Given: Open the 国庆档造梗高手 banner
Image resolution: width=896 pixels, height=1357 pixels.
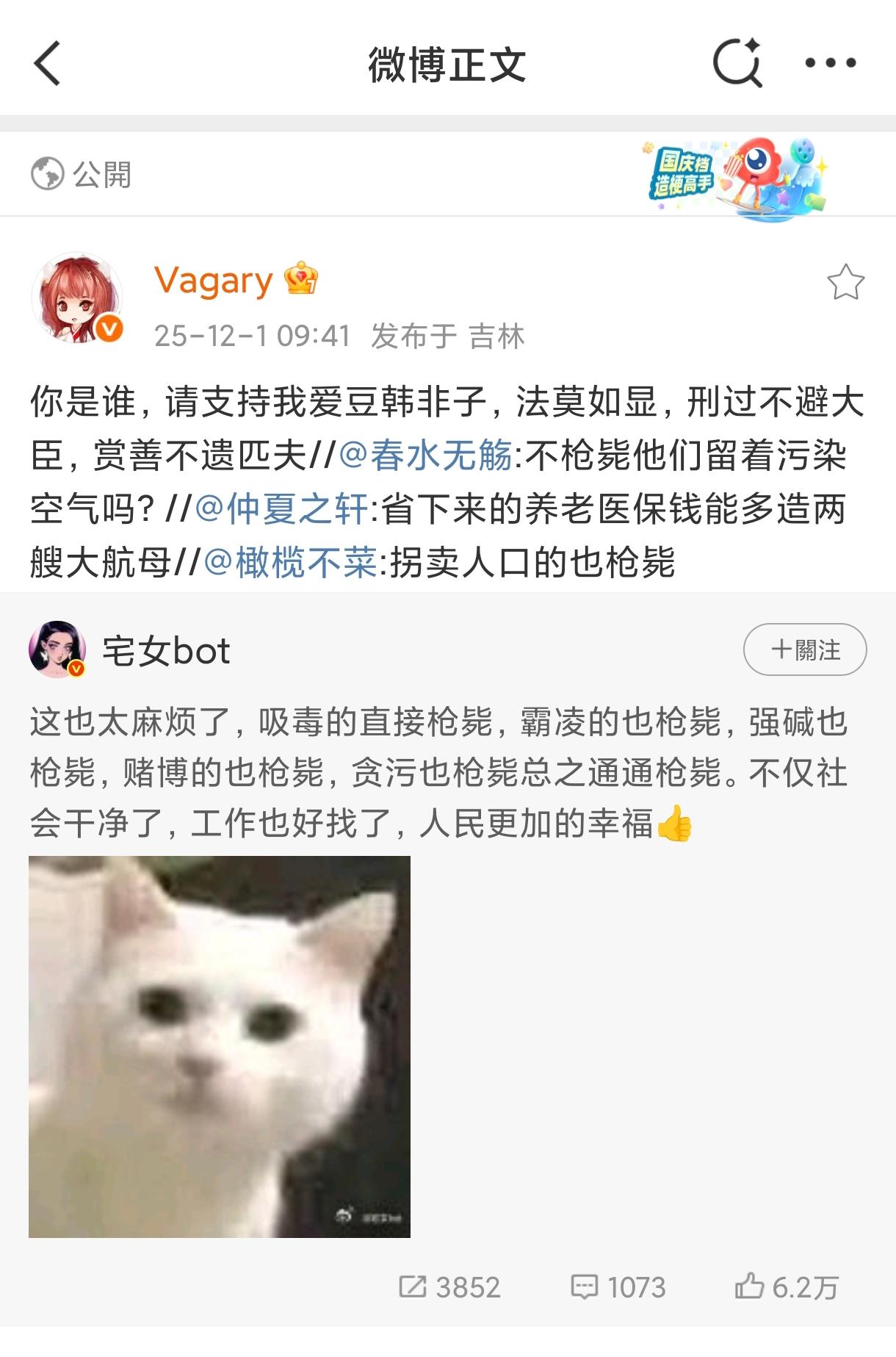Looking at the screenshot, I should 737,176.
